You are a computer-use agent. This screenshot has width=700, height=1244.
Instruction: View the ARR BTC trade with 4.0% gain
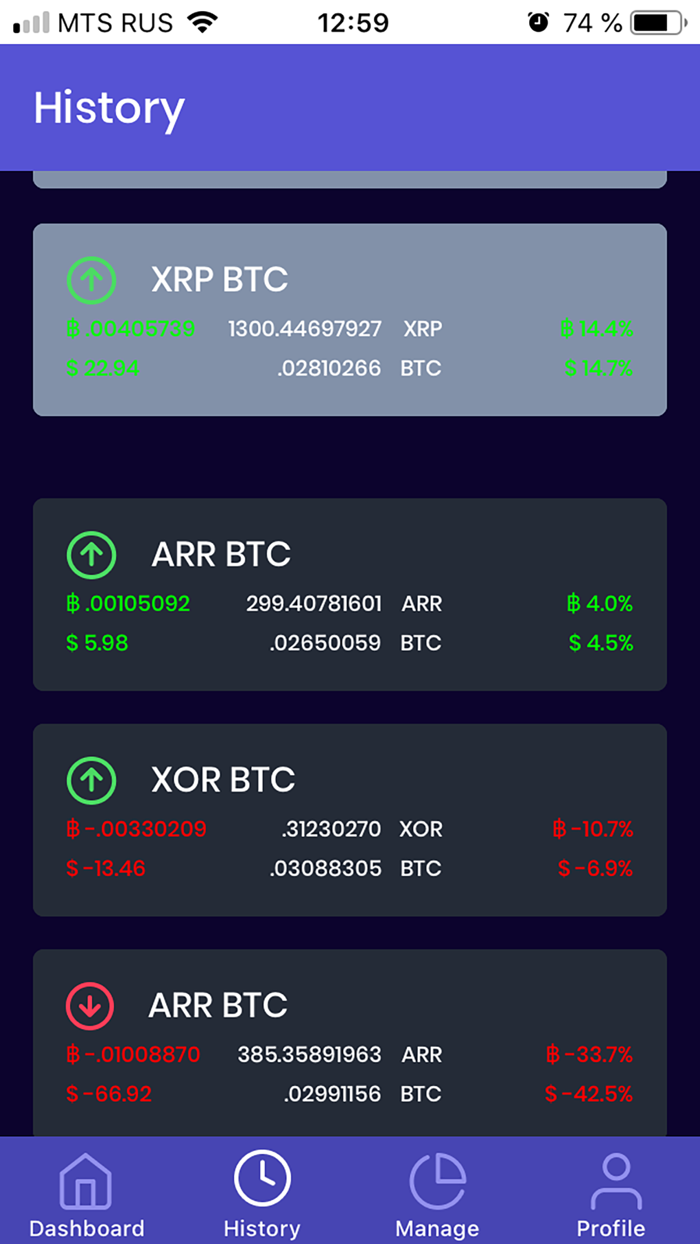pyautogui.click(x=350, y=594)
